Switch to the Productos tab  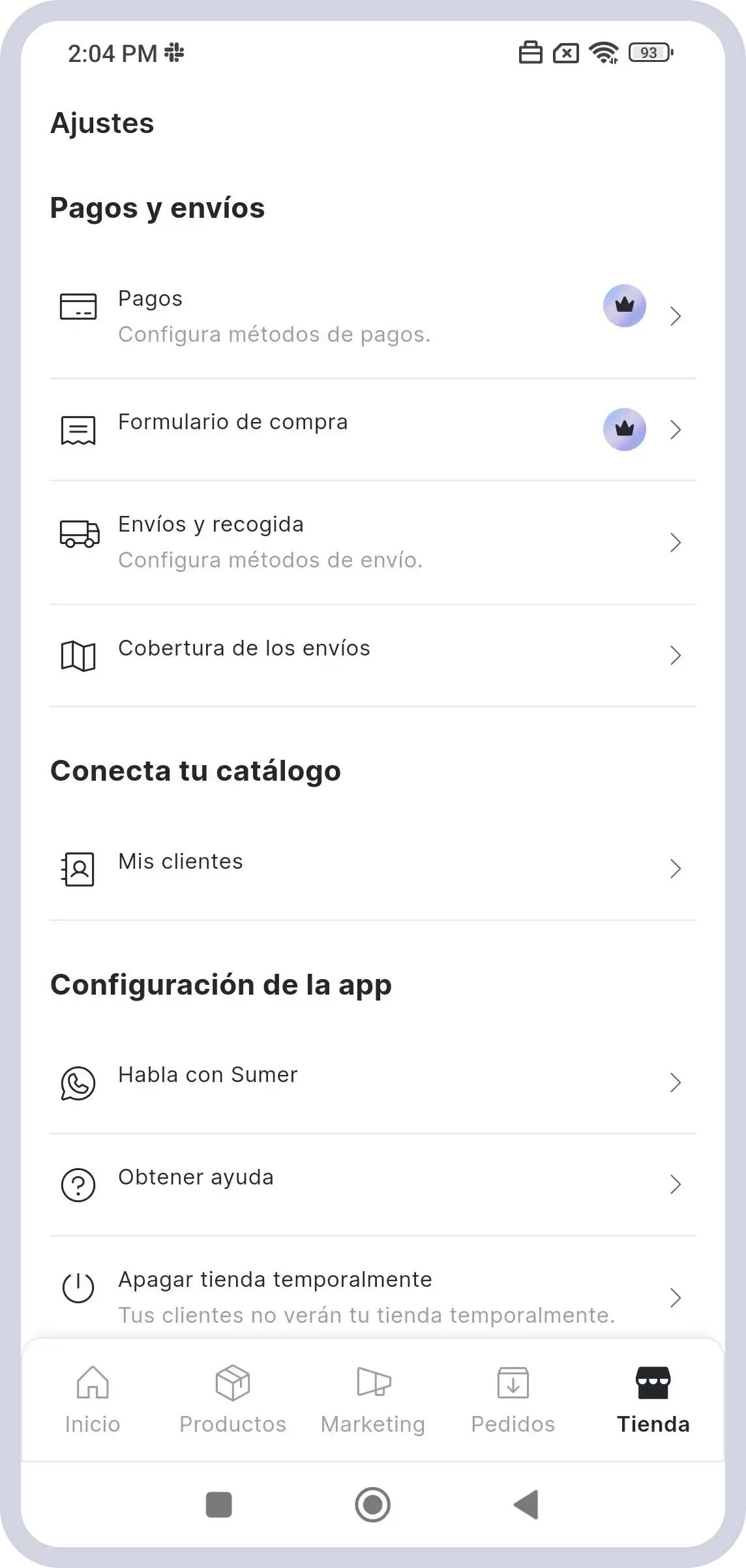coord(232,1399)
